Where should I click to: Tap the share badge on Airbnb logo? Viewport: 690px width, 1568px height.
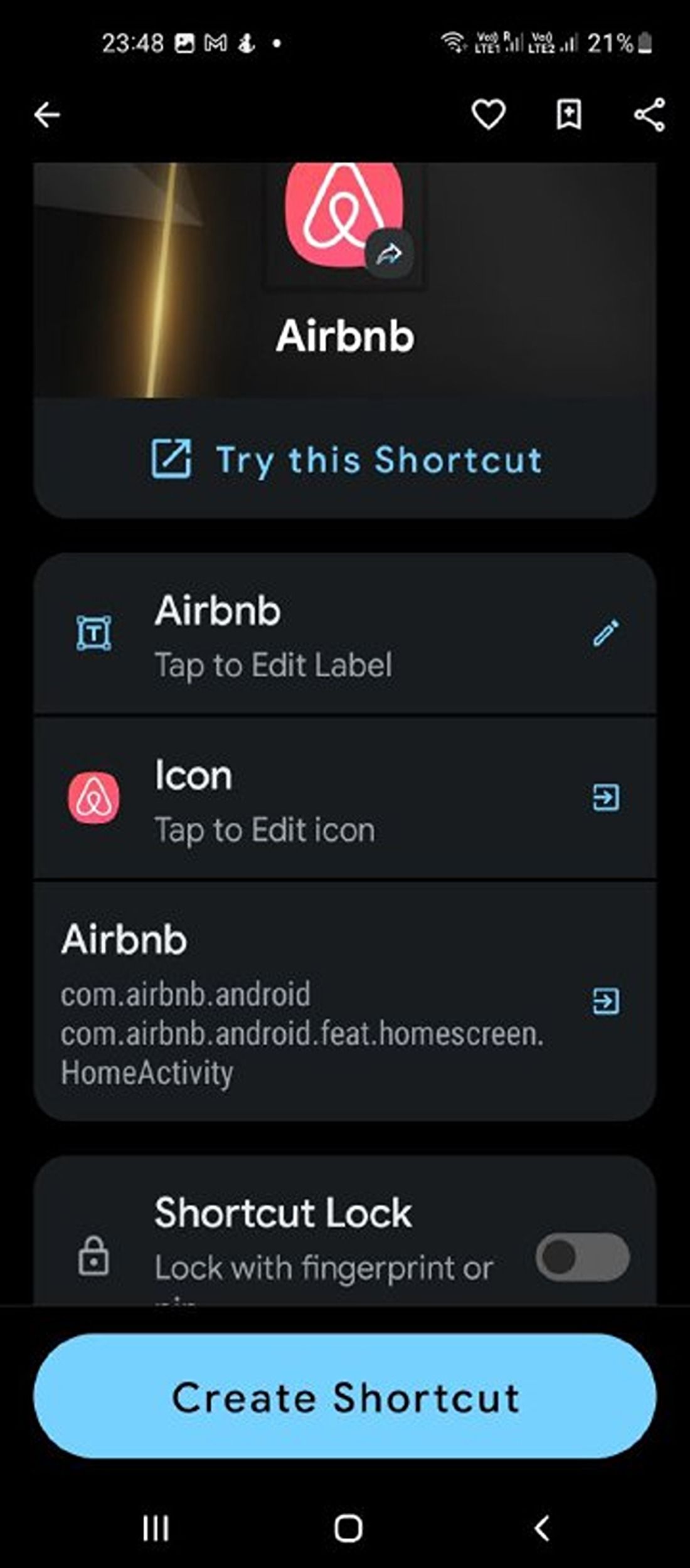pyautogui.click(x=389, y=253)
